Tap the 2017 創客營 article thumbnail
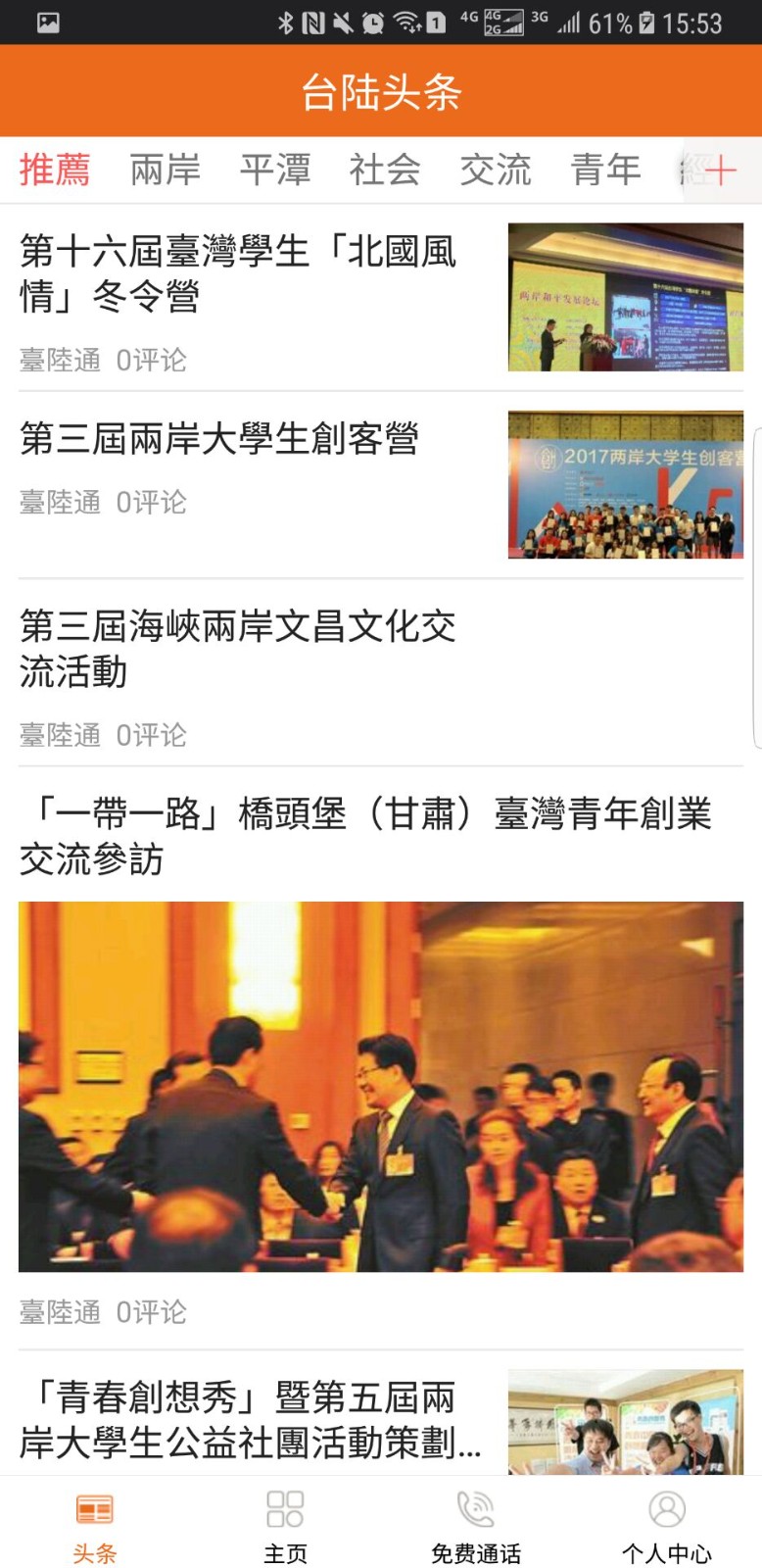This screenshot has width=762, height=1568. (625, 483)
